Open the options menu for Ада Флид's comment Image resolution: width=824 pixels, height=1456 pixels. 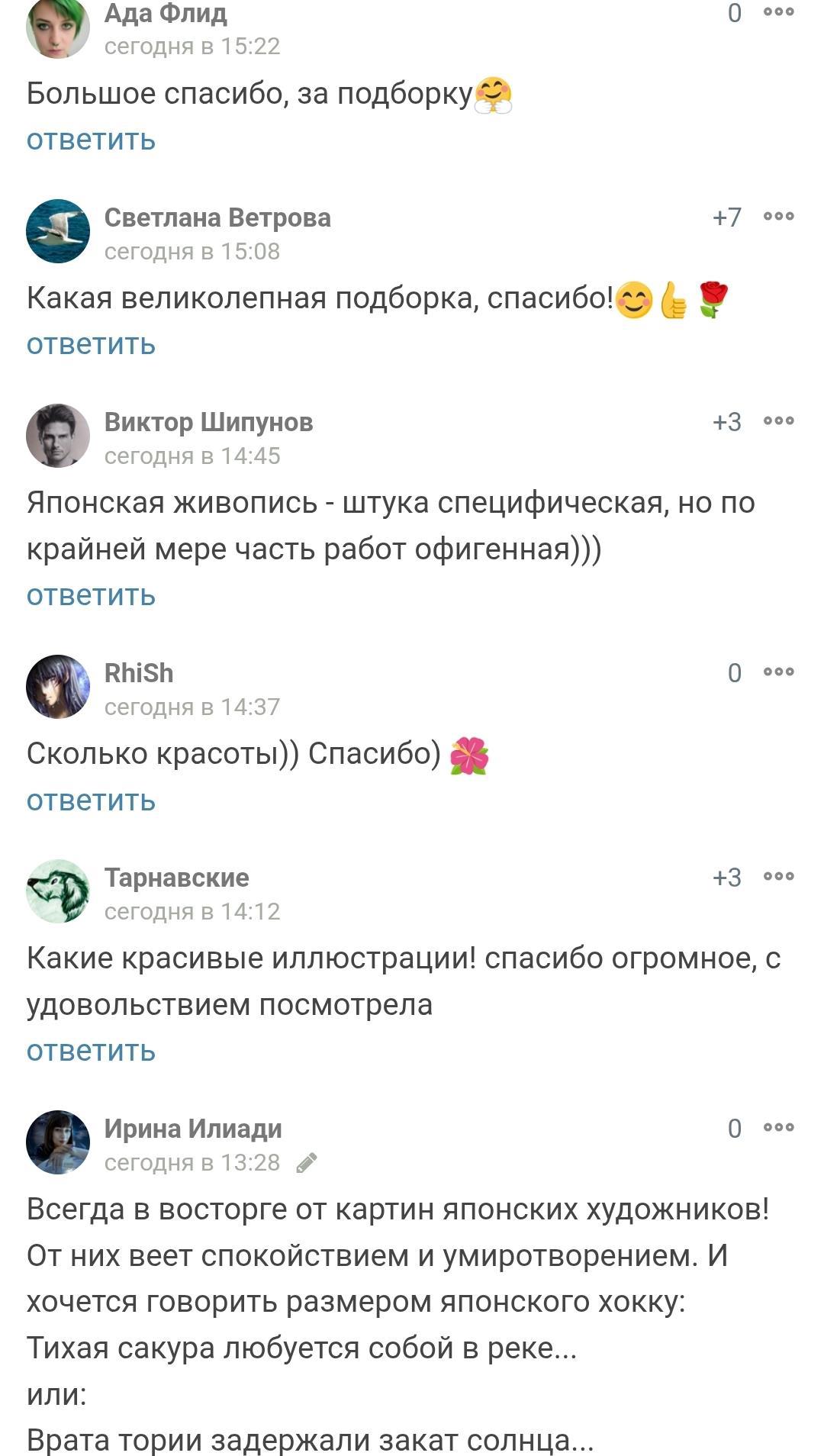pyautogui.click(x=778, y=12)
